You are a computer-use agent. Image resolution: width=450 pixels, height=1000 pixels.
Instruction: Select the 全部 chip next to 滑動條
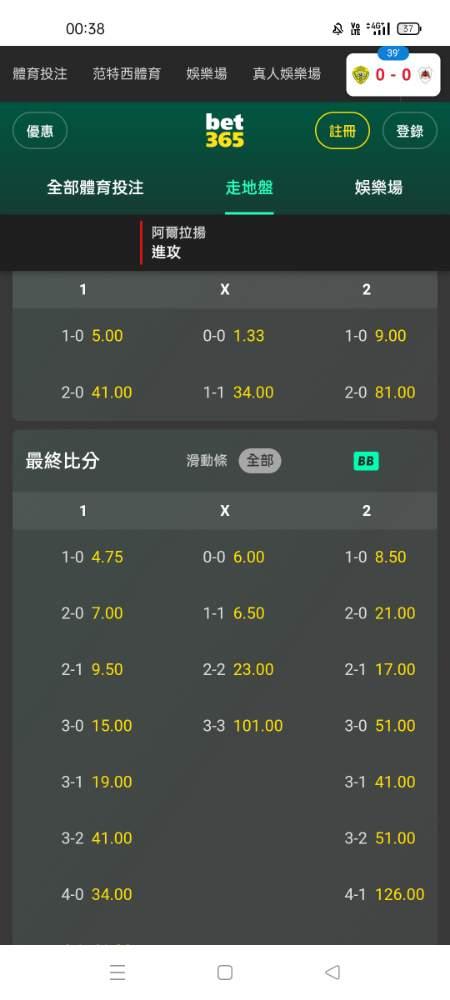(x=259, y=460)
